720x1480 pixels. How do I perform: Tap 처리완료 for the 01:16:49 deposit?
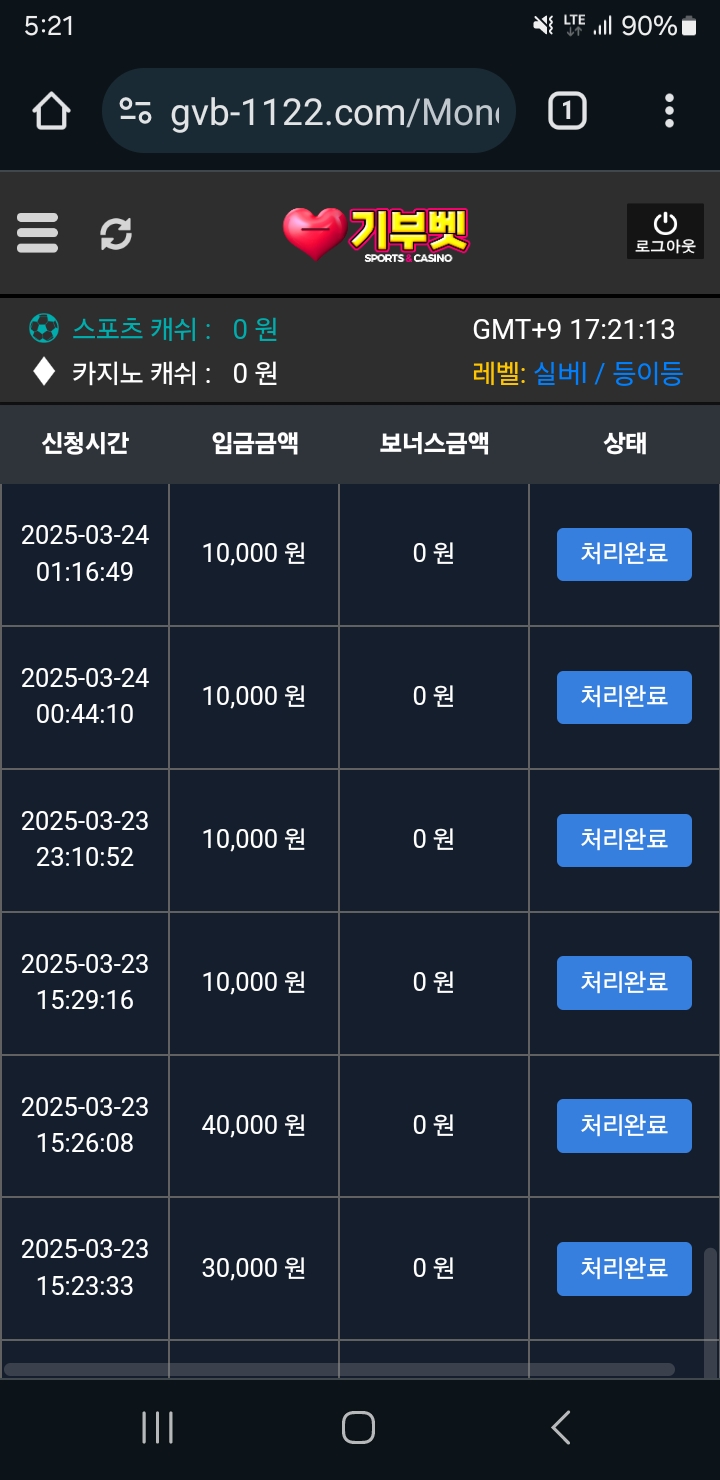(x=624, y=554)
